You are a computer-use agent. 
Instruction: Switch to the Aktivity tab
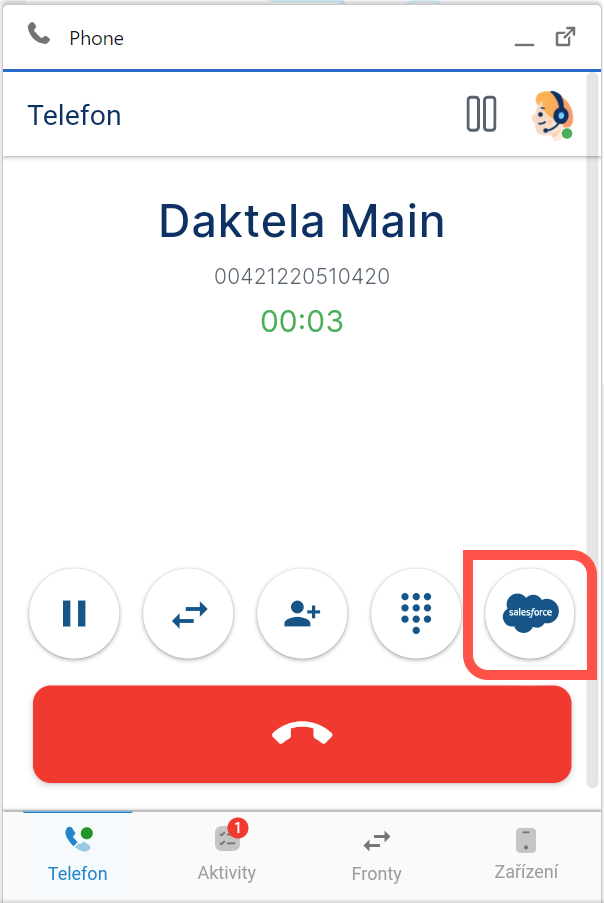pos(227,853)
